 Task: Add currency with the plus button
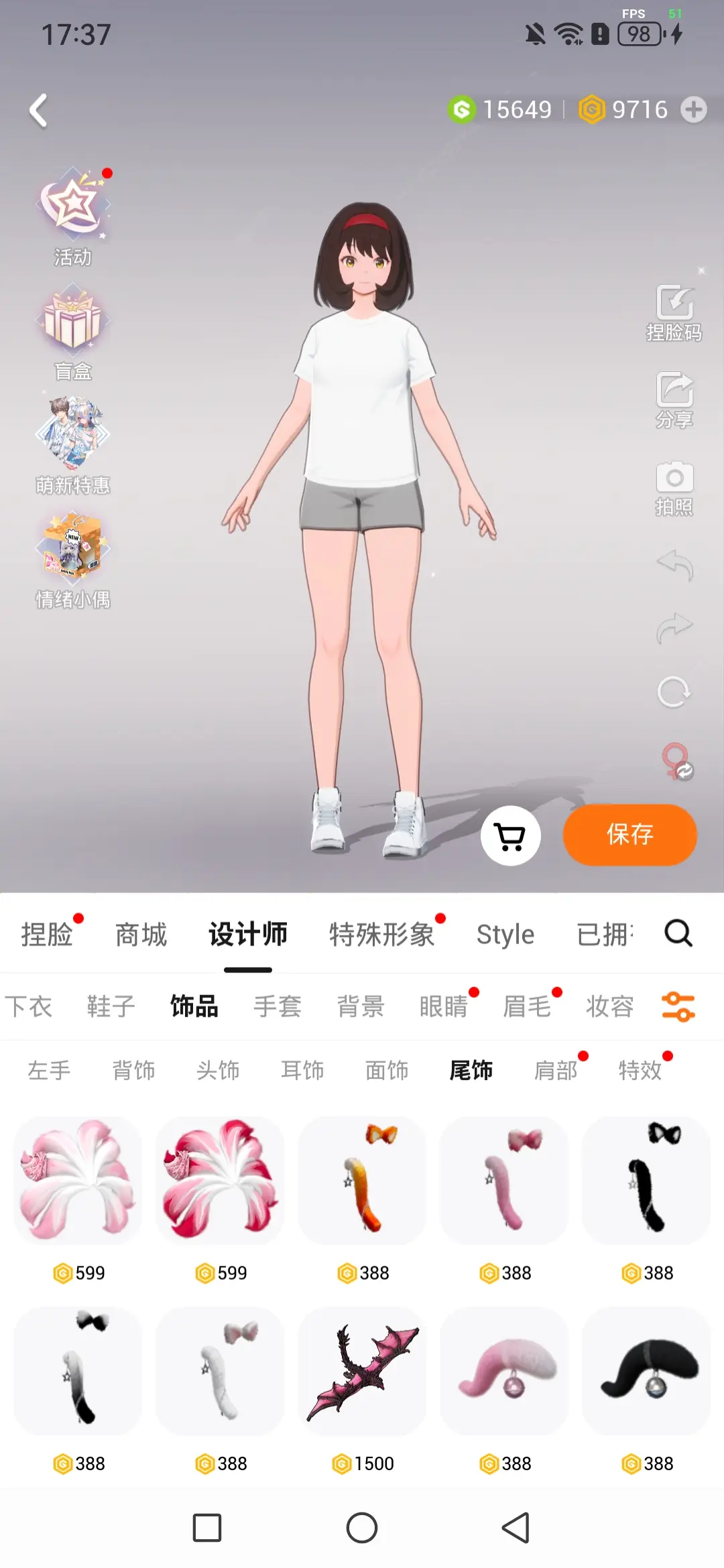point(692,109)
